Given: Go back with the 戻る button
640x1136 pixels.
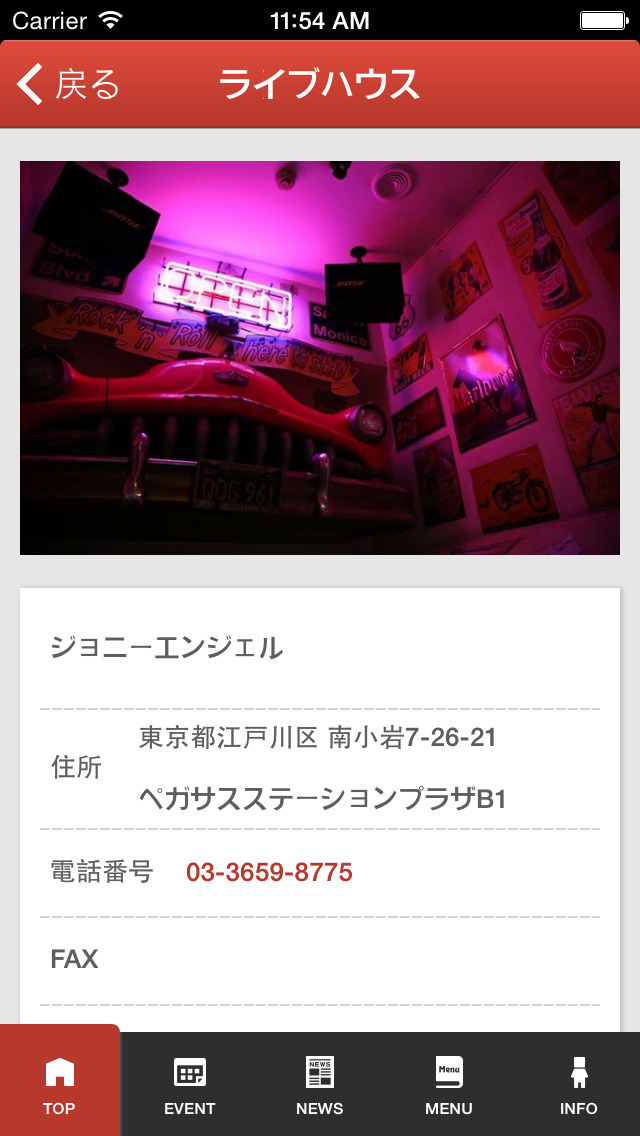Looking at the screenshot, I should pyautogui.click(x=68, y=85).
